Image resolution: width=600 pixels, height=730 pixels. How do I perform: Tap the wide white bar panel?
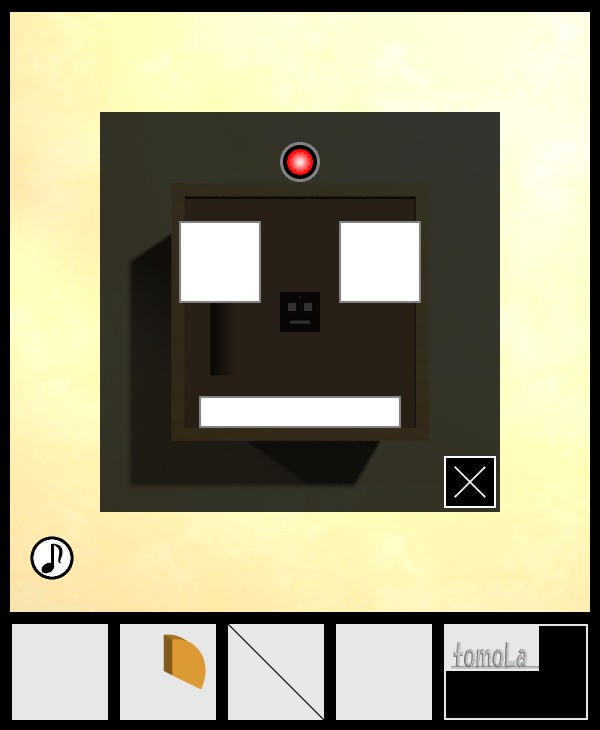tap(300, 412)
